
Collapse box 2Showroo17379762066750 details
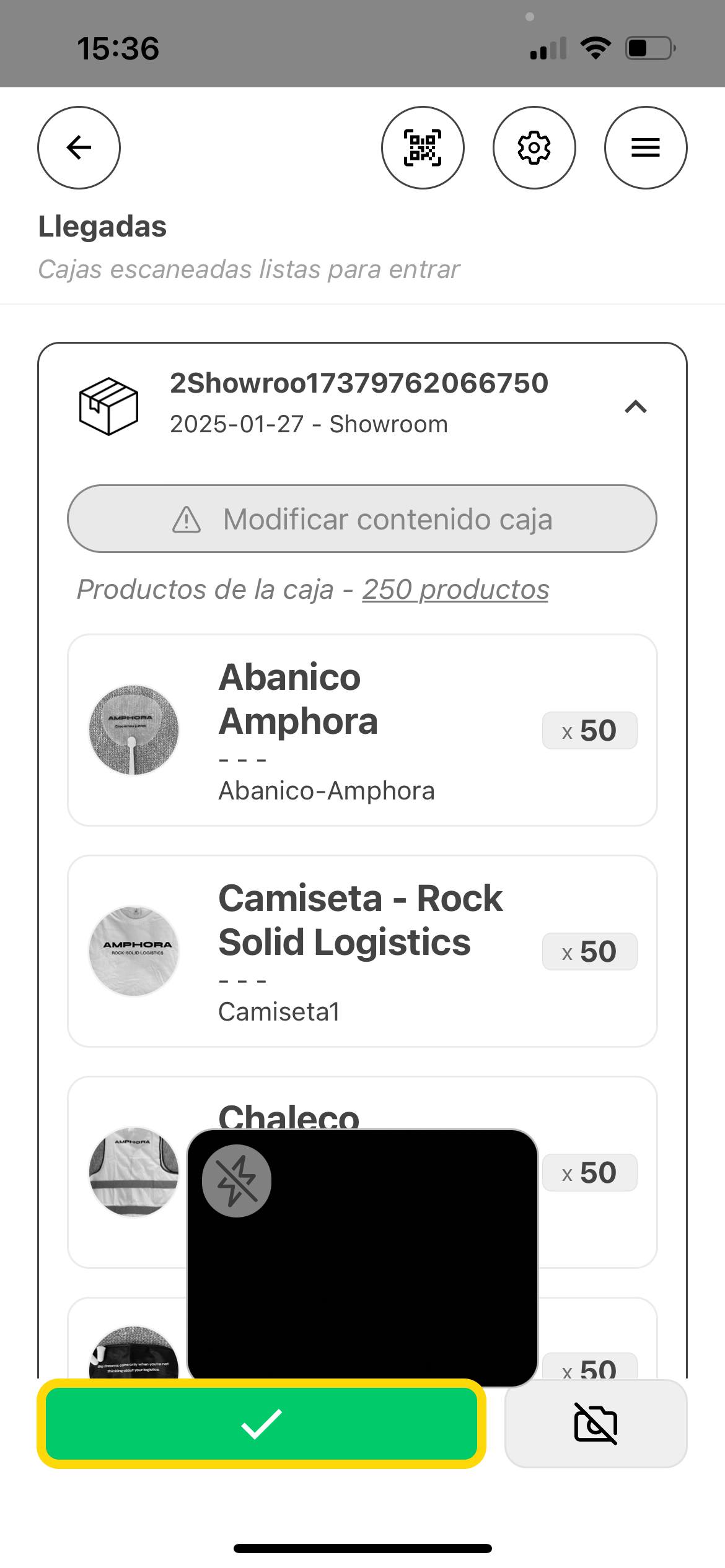636,407
